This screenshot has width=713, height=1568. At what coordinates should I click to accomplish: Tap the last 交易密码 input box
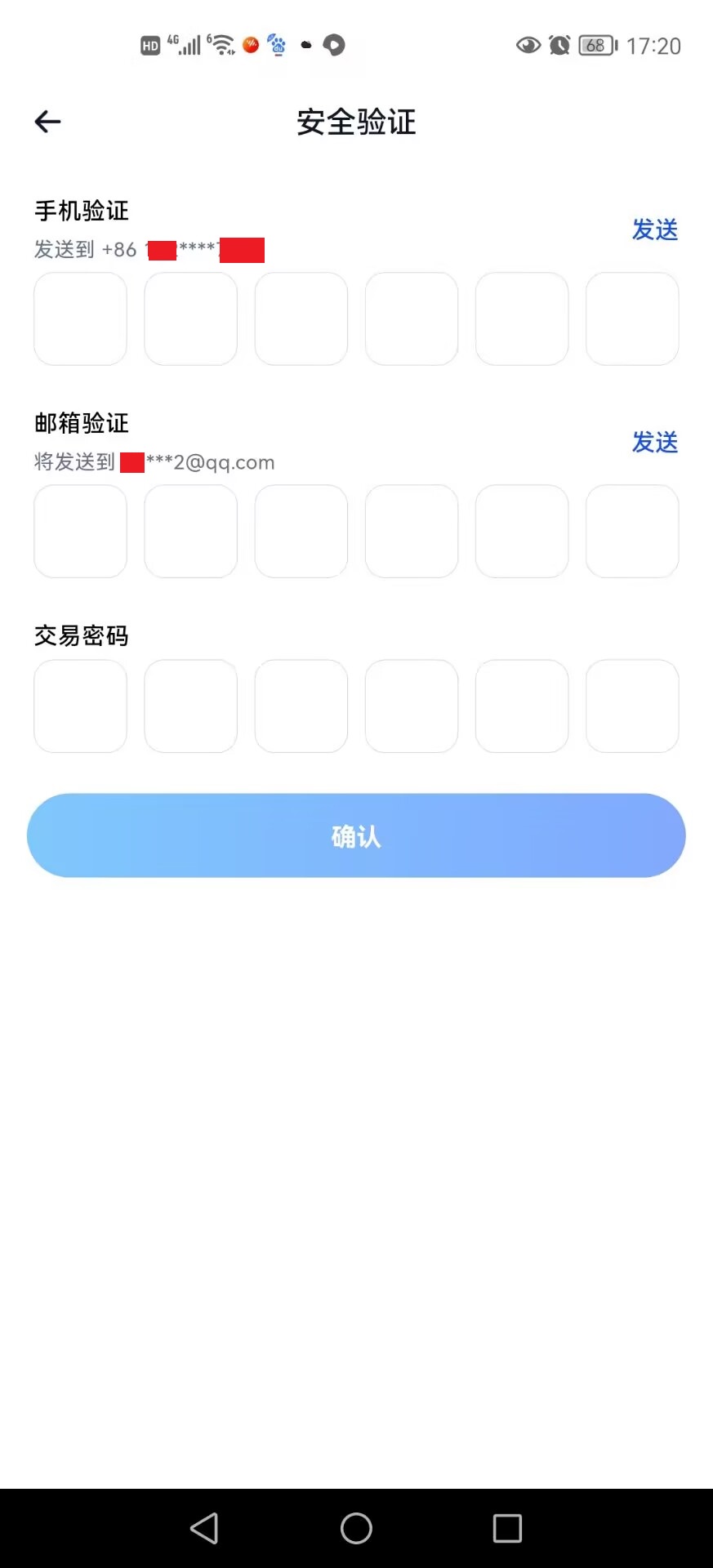click(633, 706)
